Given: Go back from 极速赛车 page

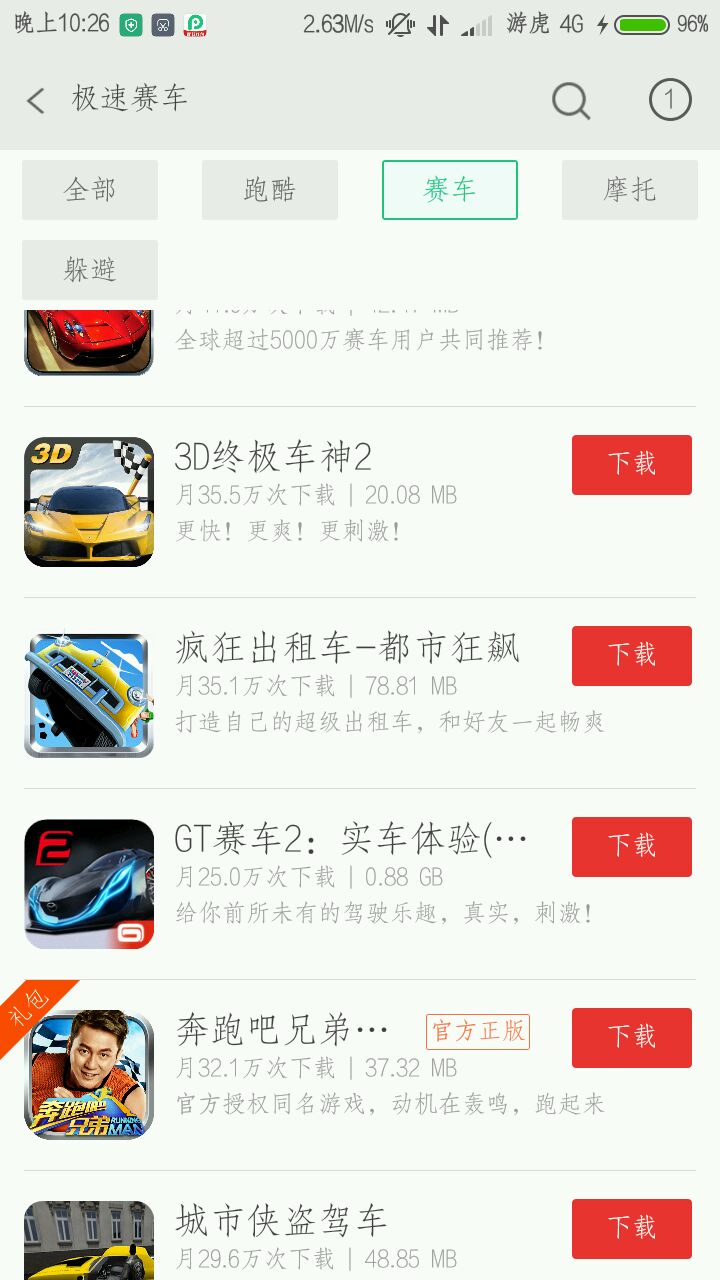Looking at the screenshot, I should (x=36, y=99).
